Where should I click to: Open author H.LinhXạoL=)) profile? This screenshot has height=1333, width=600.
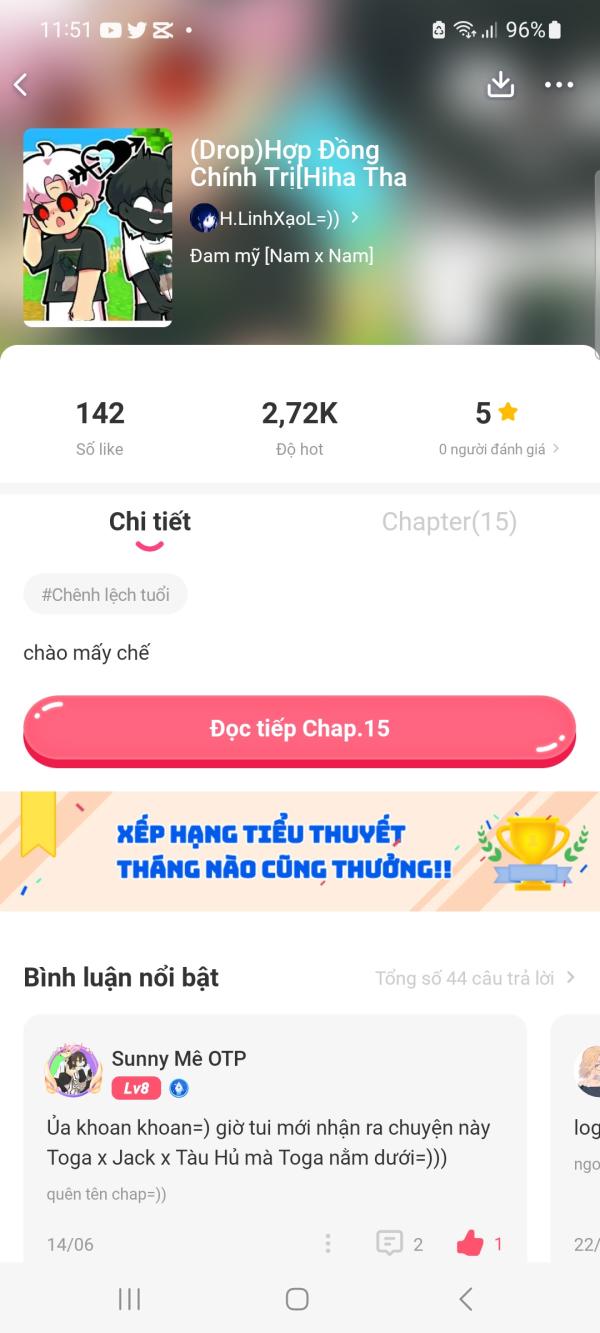[274, 217]
